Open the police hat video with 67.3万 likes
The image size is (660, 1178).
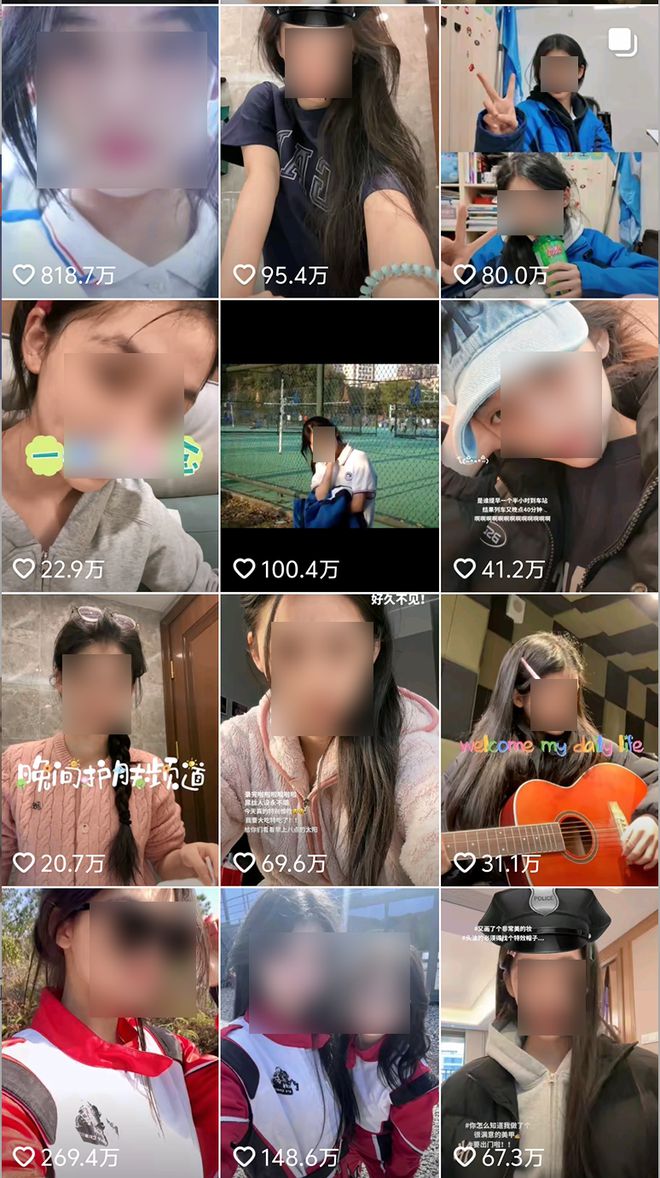pos(549,1030)
